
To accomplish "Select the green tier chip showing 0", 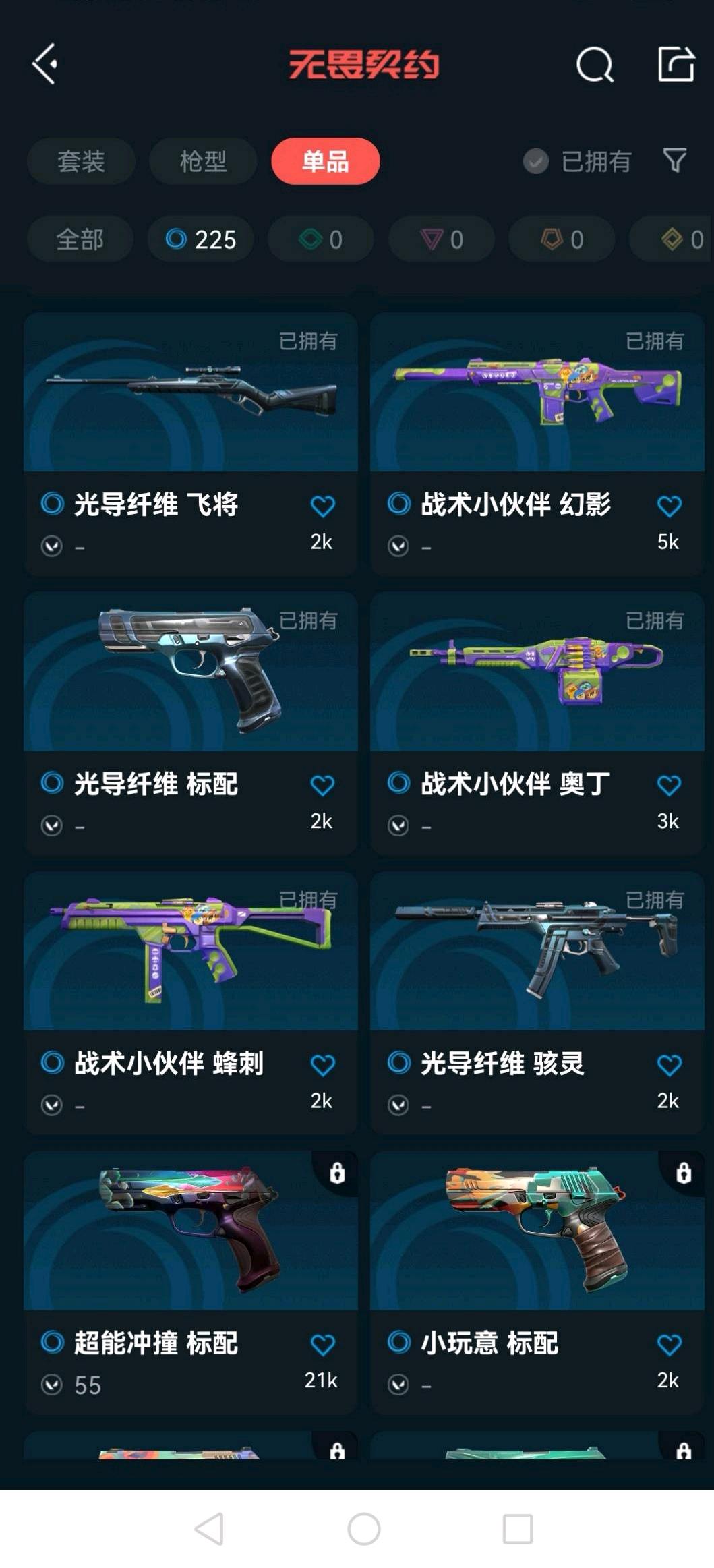I will pyautogui.click(x=321, y=239).
